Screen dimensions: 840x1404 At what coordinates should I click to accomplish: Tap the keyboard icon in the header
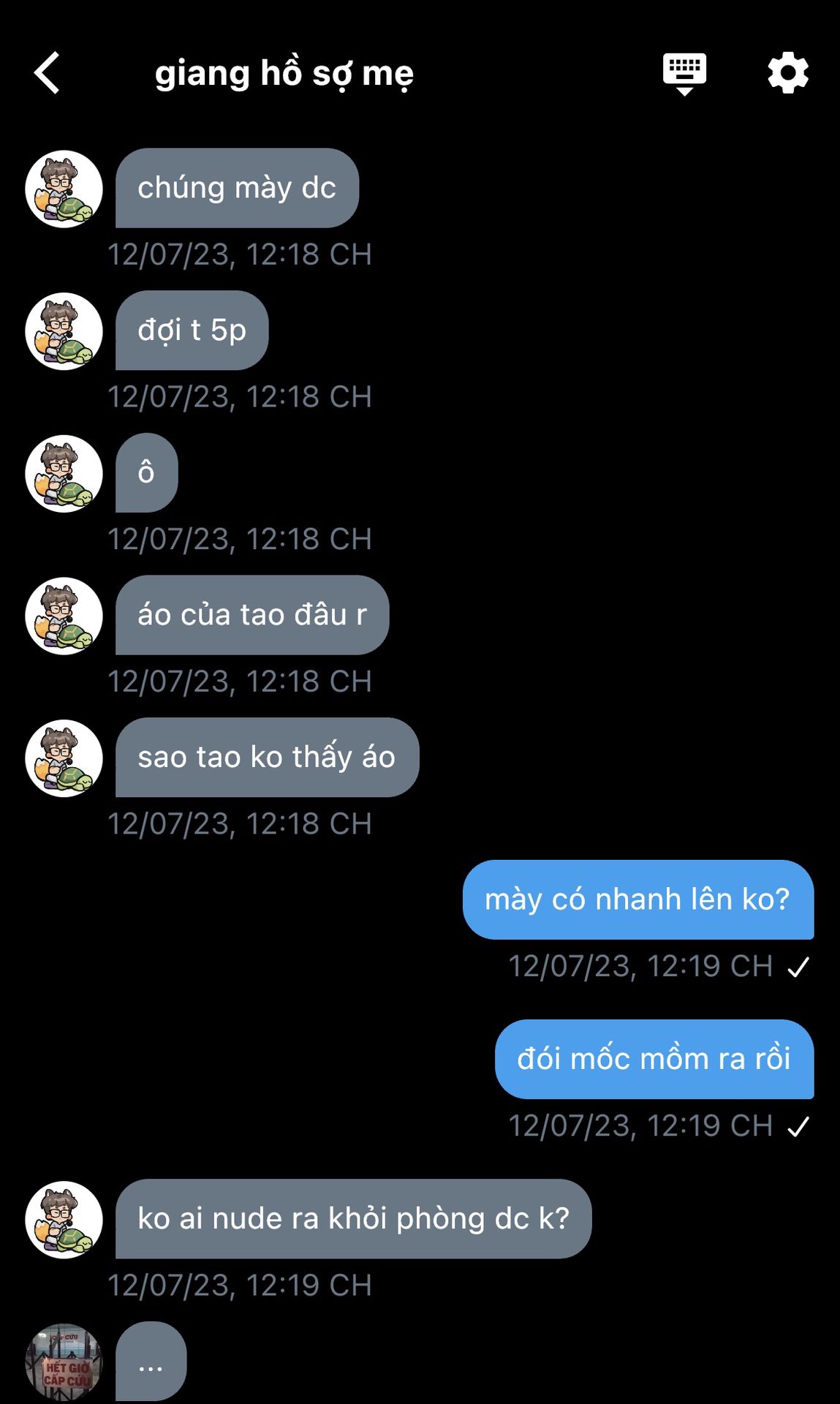[x=684, y=73]
